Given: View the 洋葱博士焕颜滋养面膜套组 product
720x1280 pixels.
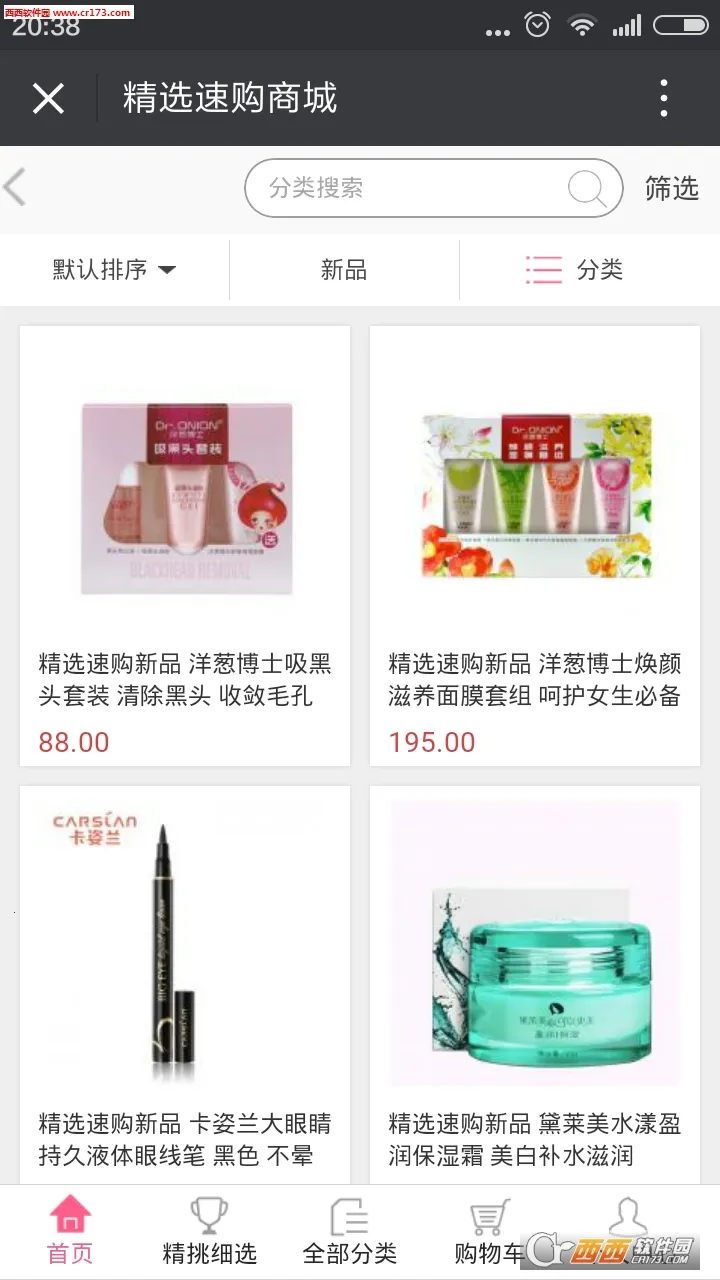Looking at the screenshot, I should point(535,545).
